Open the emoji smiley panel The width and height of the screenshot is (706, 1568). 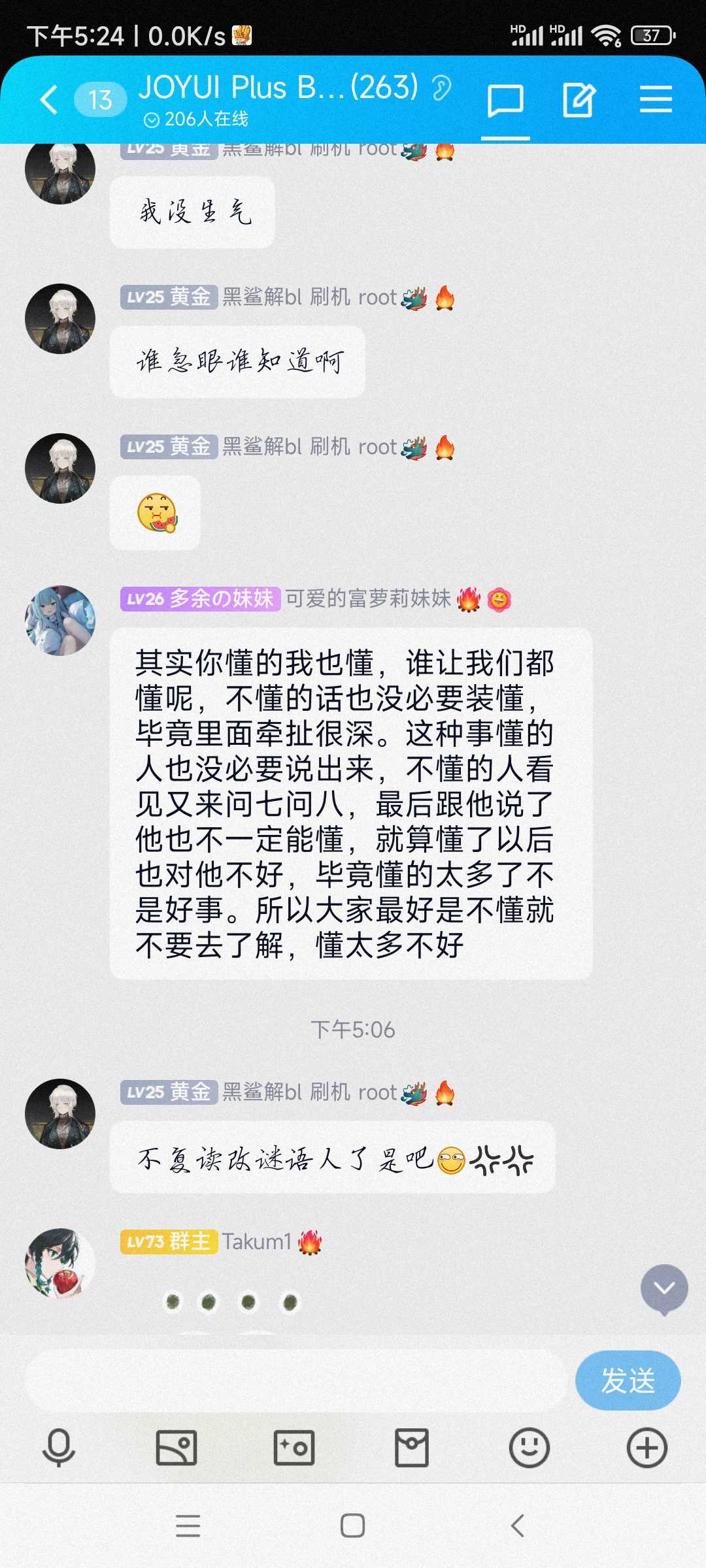pyautogui.click(x=529, y=1448)
